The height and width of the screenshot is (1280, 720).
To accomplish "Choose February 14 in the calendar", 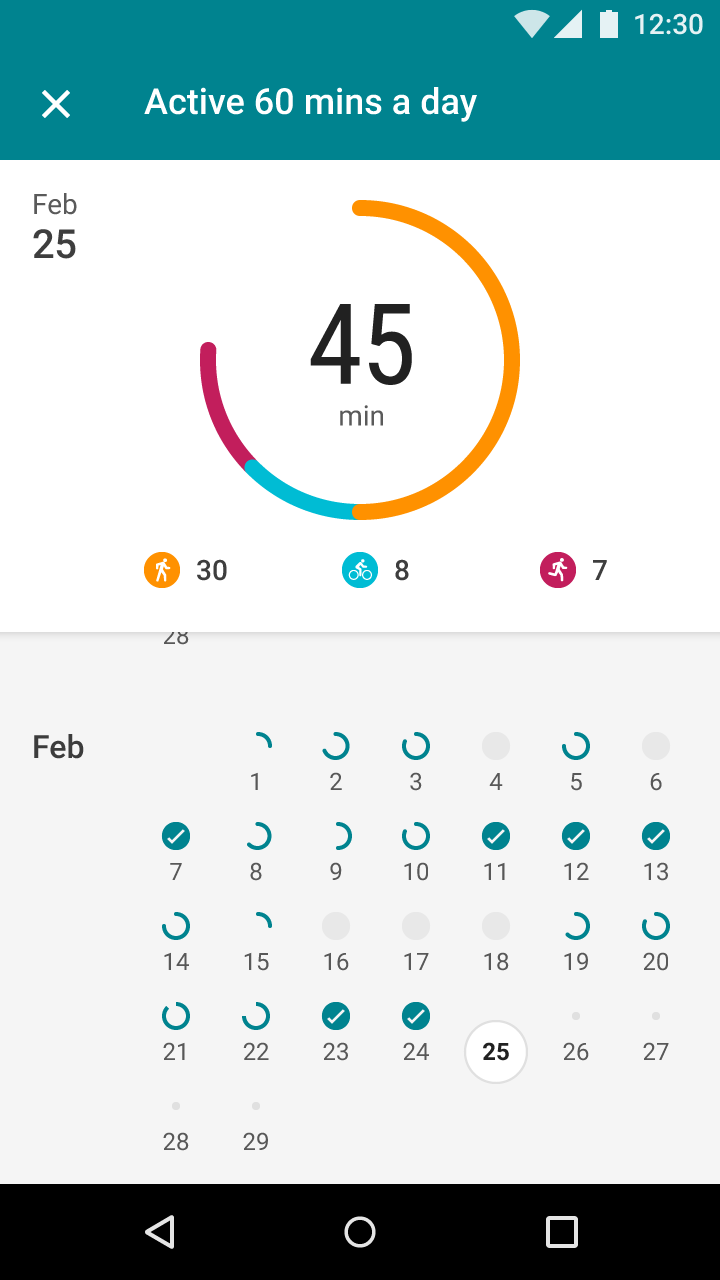I will point(176,942).
